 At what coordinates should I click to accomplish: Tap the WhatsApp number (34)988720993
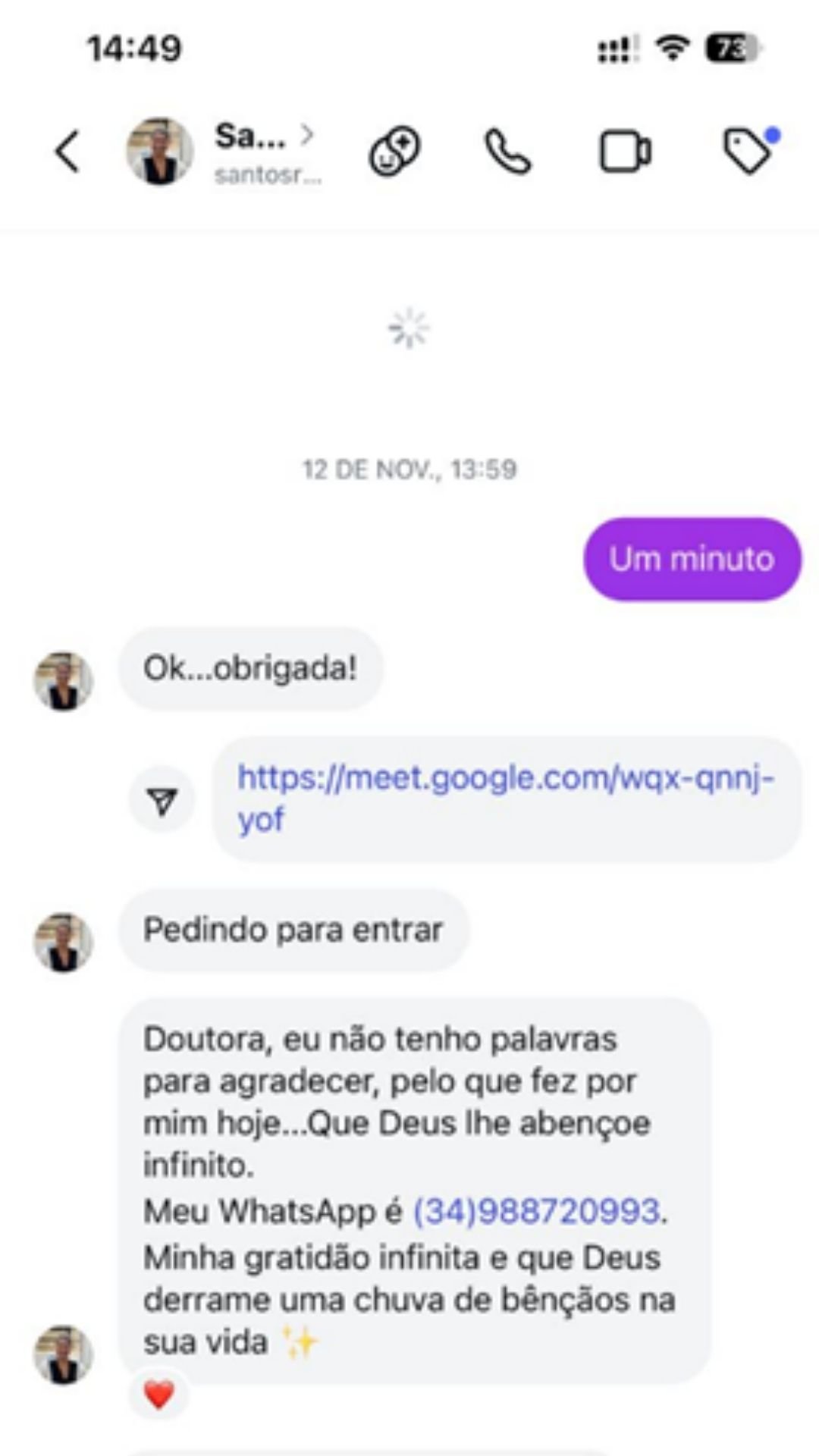(x=536, y=1211)
